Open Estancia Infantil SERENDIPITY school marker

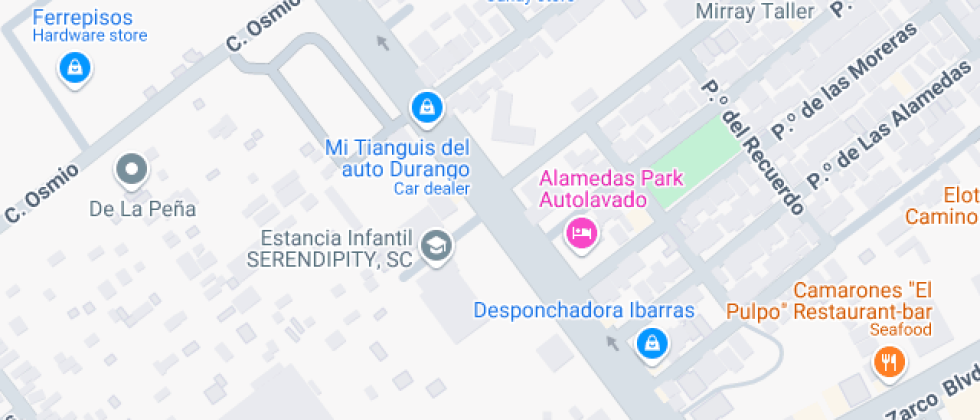[x=435, y=246]
